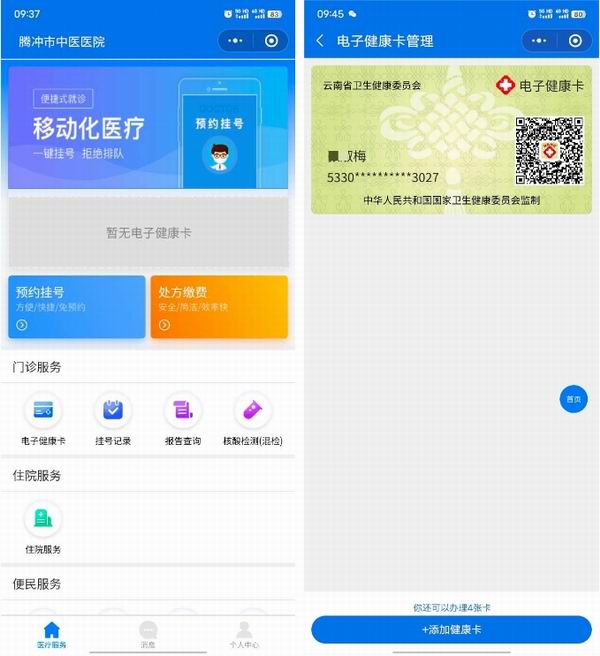Open mini program menu on 腾冲市中医医院
The height and width of the screenshot is (656, 600).
tap(236, 41)
